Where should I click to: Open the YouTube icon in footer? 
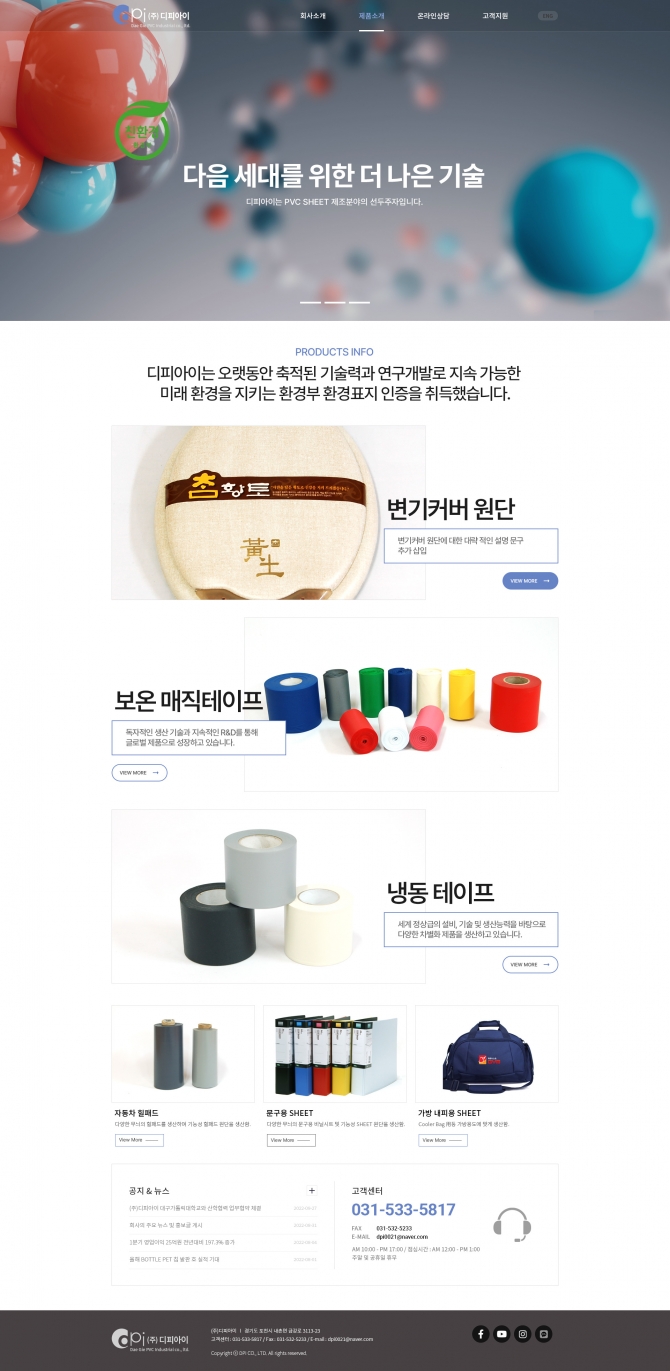tap(501, 1334)
